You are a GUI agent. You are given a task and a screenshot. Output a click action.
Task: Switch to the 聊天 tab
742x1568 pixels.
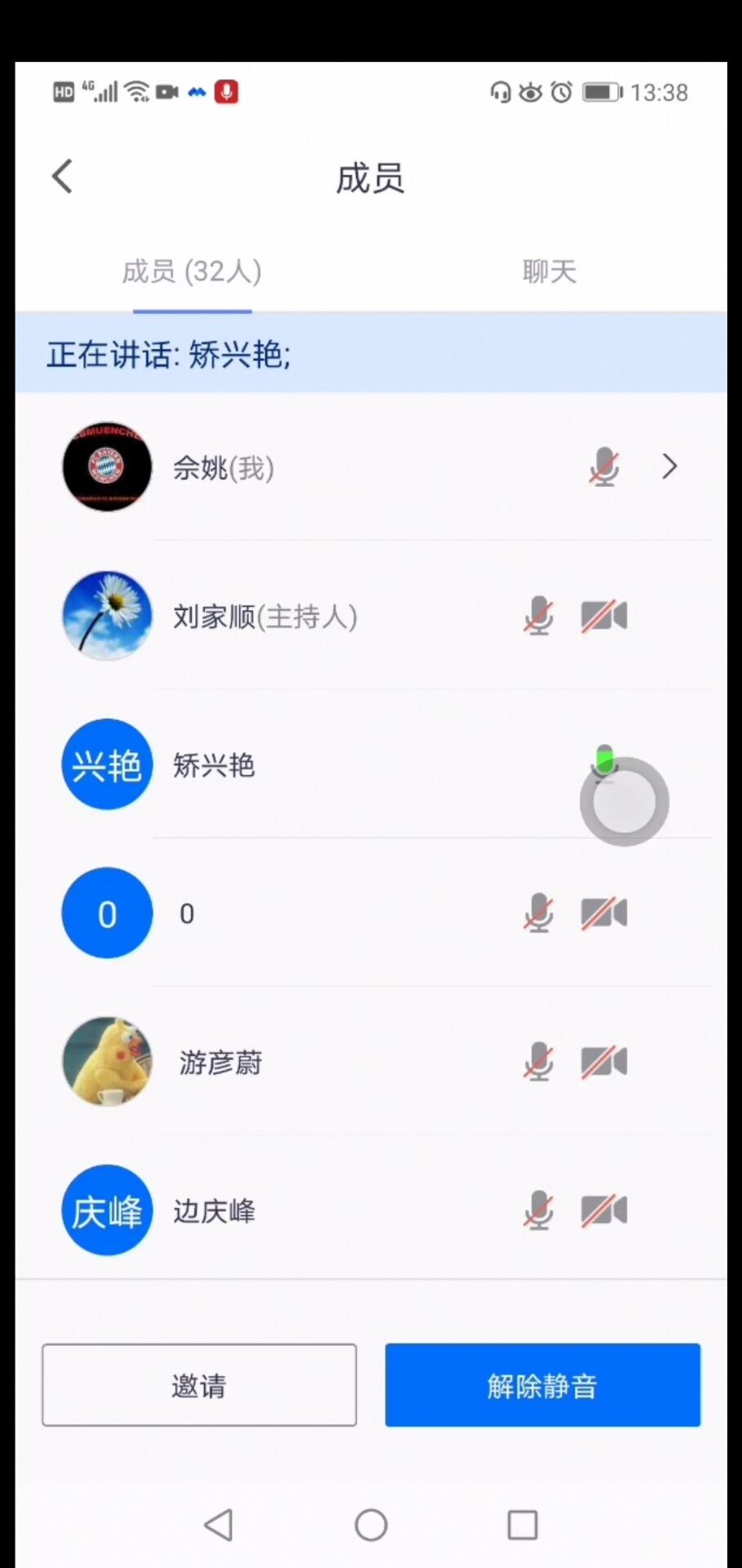click(549, 272)
